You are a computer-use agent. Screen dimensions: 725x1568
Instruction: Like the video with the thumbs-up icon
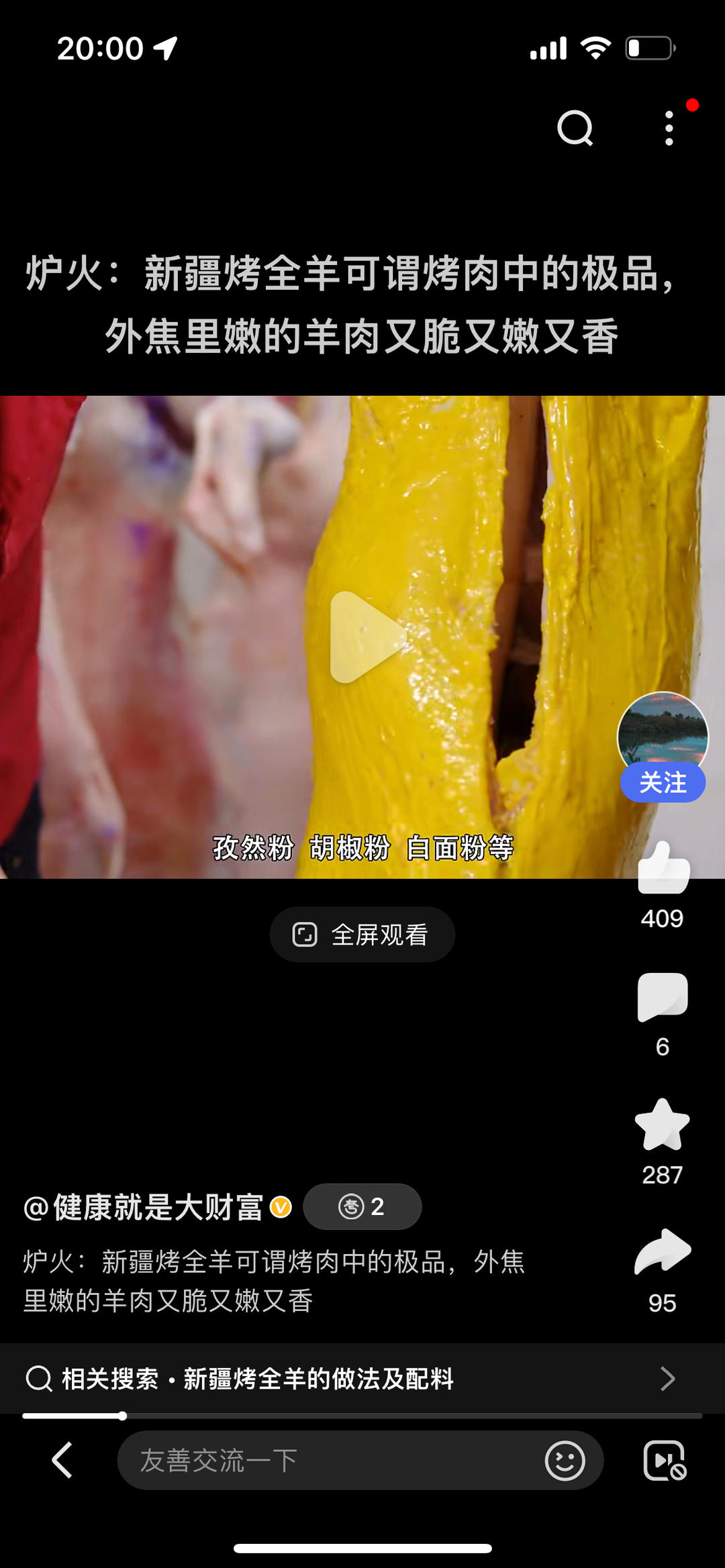pos(663,868)
